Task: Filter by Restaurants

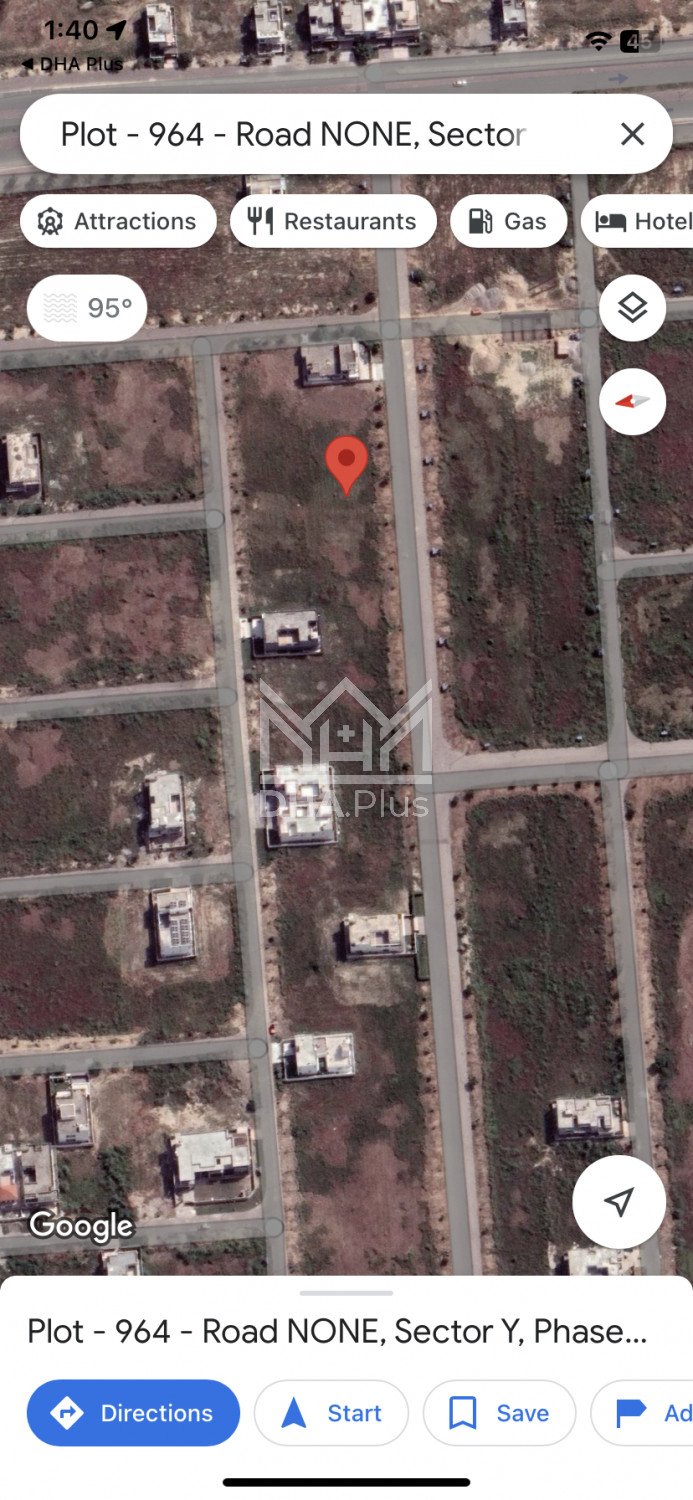Action: [333, 221]
